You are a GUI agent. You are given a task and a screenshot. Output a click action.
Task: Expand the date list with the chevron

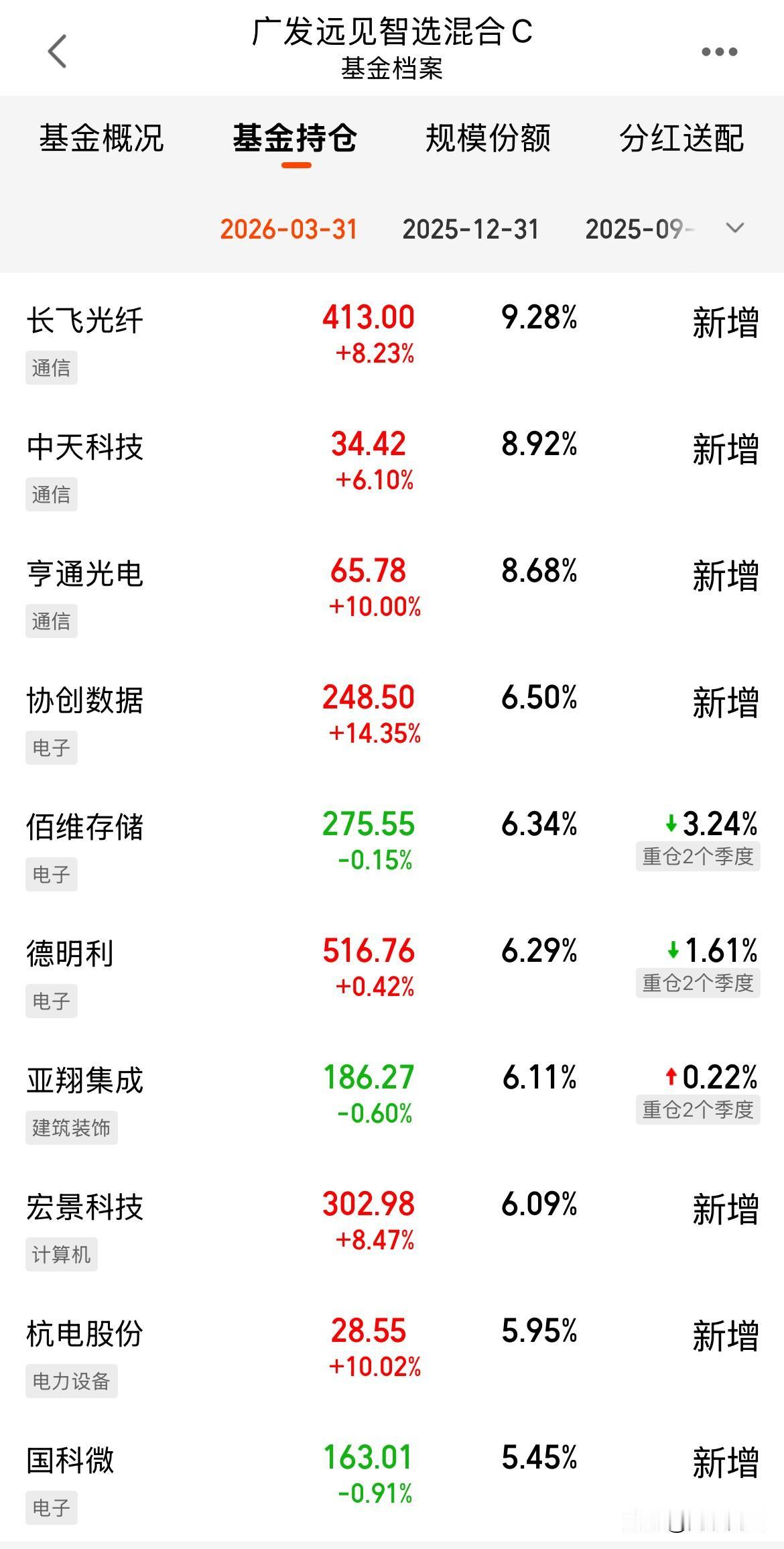[x=734, y=228]
